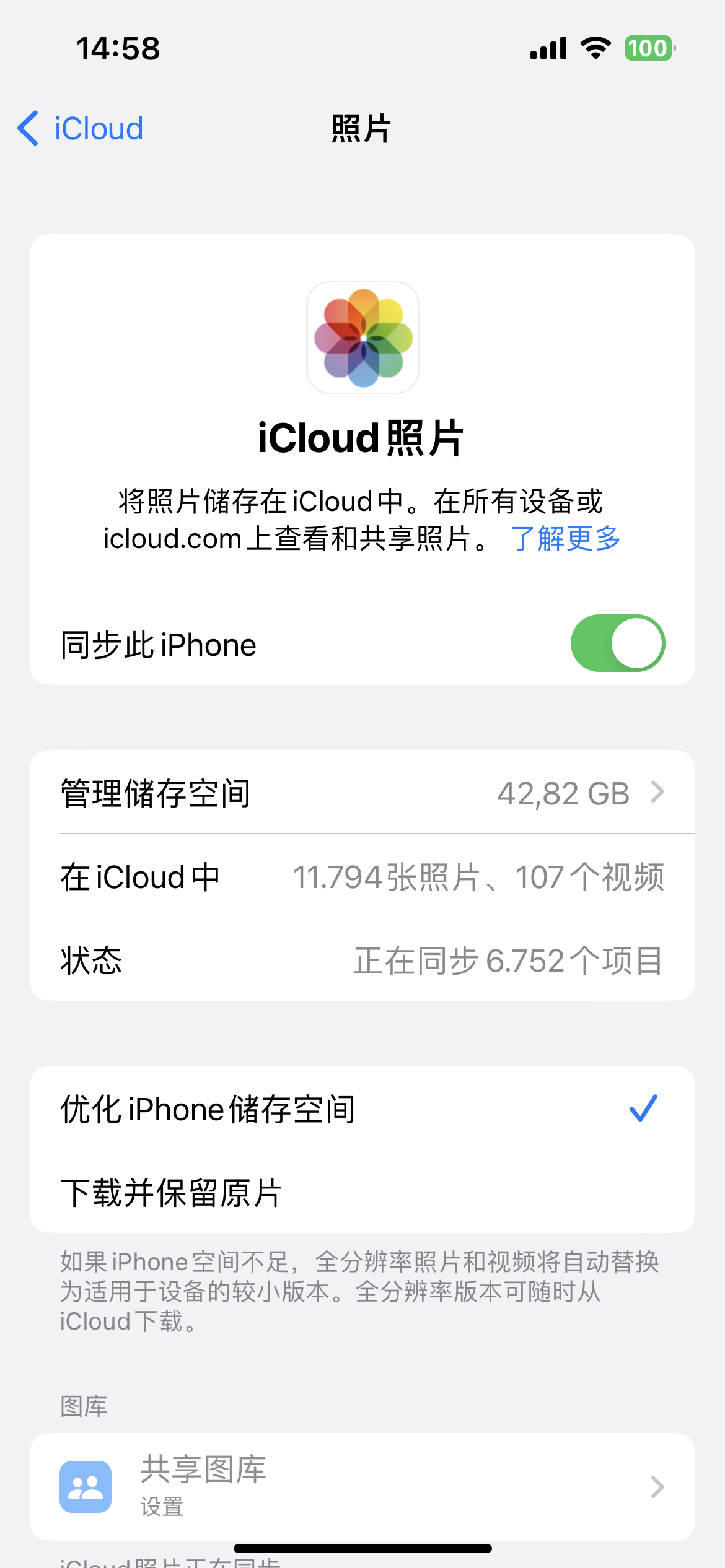Go back to iCloud settings
Viewport: 725px width, 1568px height.
click(x=81, y=129)
